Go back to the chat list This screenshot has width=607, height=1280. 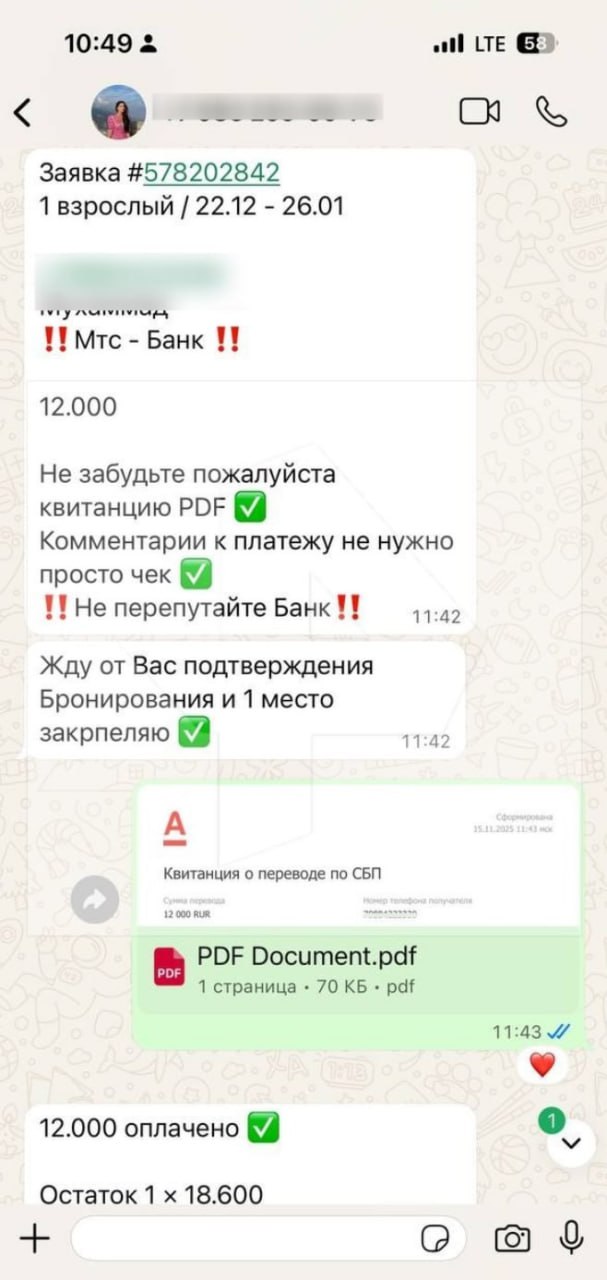click(23, 112)
